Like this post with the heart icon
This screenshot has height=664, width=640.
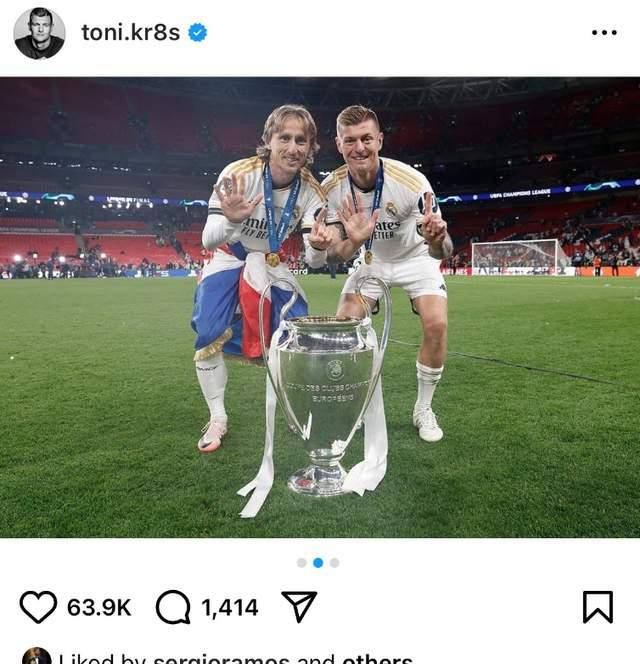pyautogui.click(x=39, y=607)
